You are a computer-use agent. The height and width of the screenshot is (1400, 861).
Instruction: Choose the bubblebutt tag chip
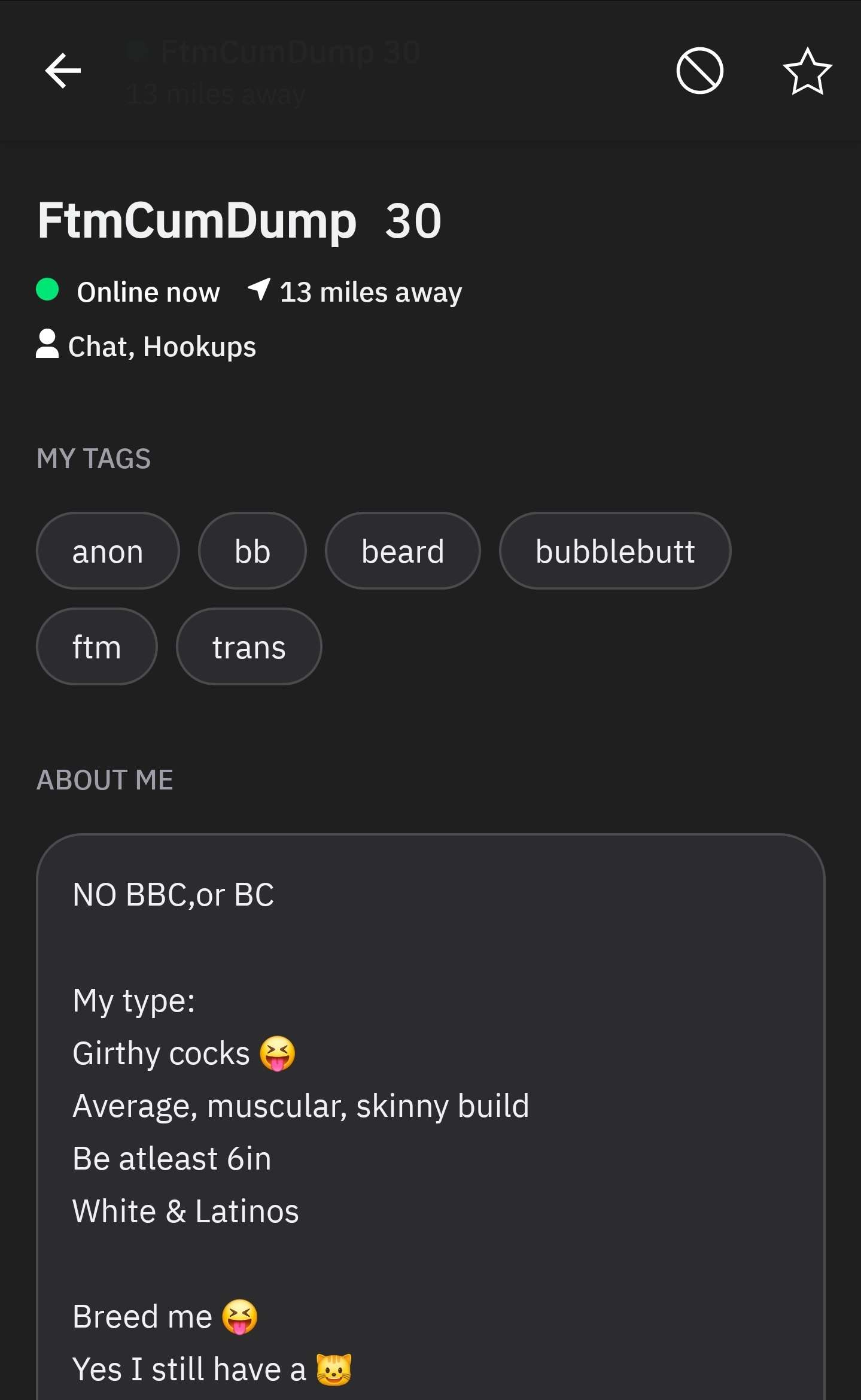point(615,551)
